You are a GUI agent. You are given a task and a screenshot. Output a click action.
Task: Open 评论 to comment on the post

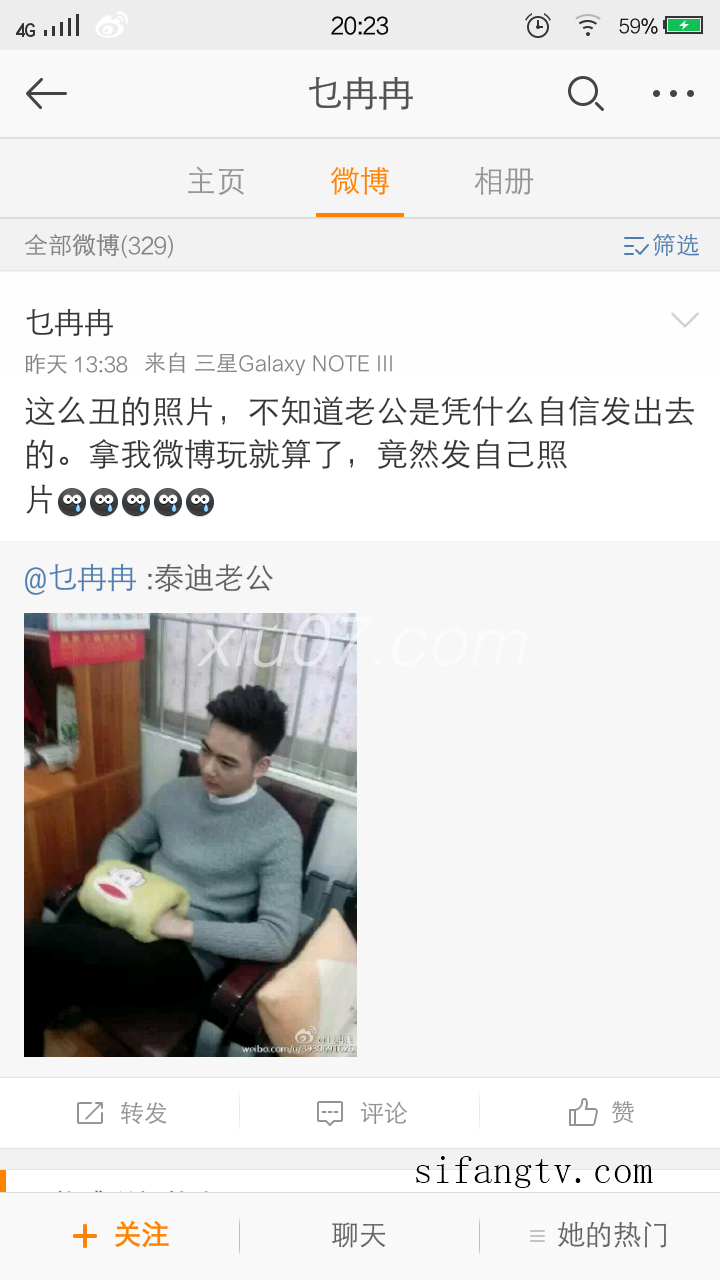361,1113
